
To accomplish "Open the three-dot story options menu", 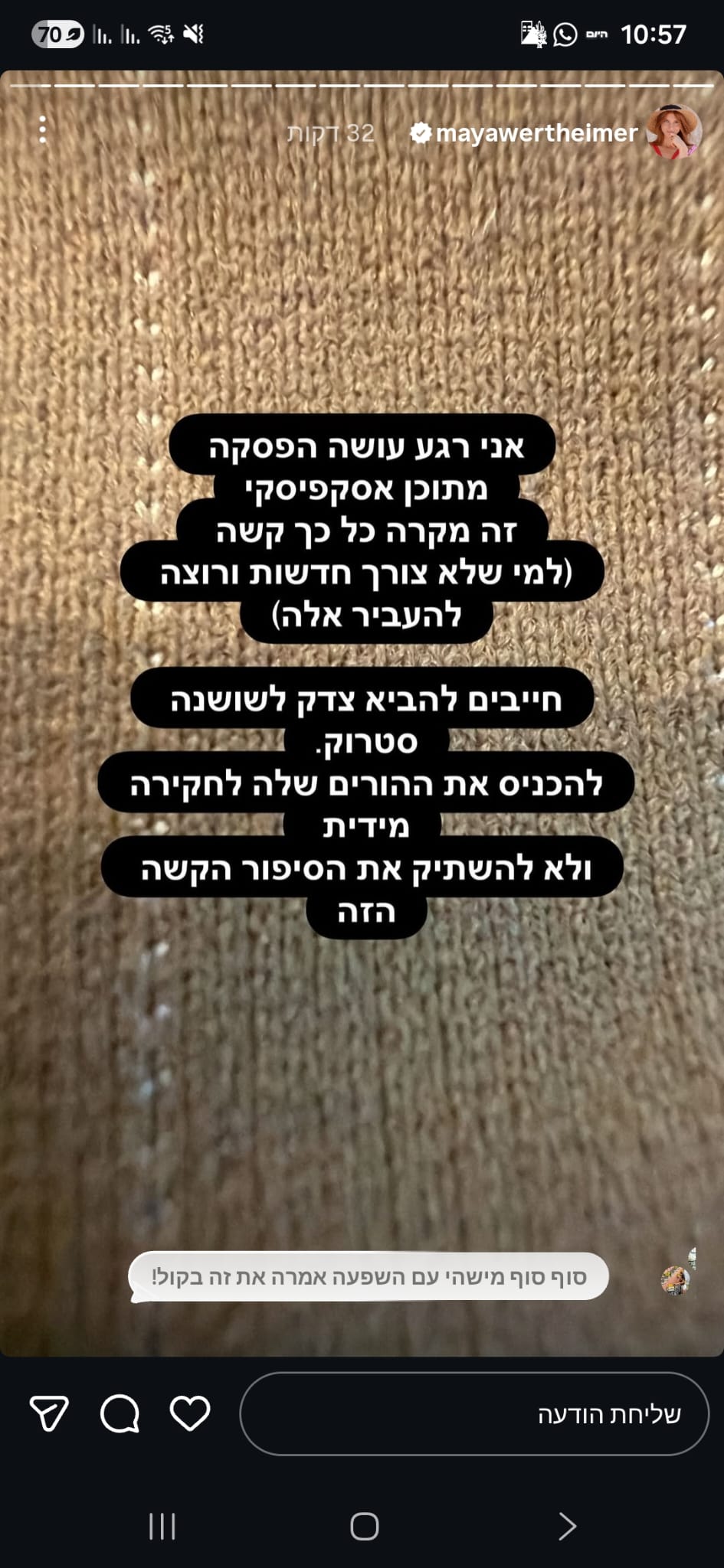I will coord(43,130).
